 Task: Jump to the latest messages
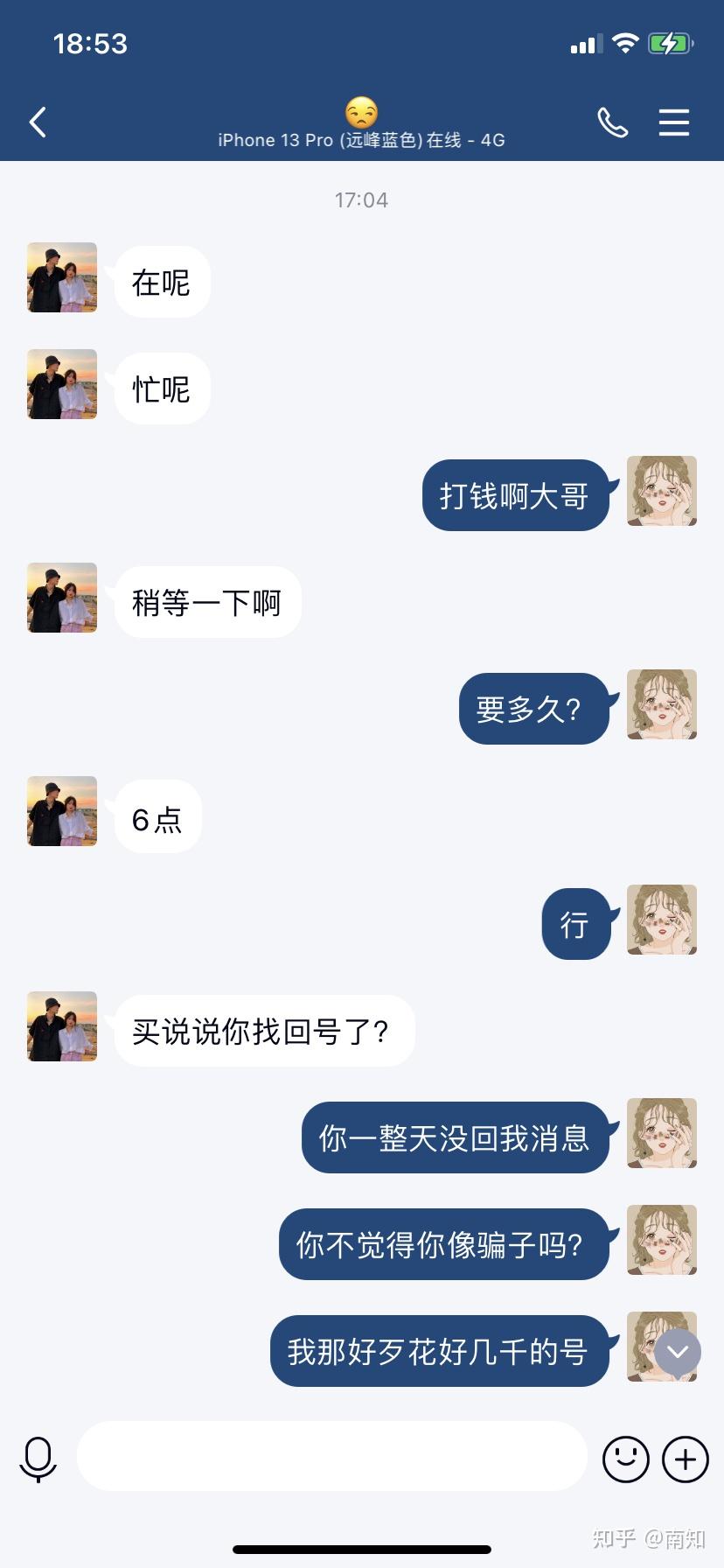[678, 1352]
